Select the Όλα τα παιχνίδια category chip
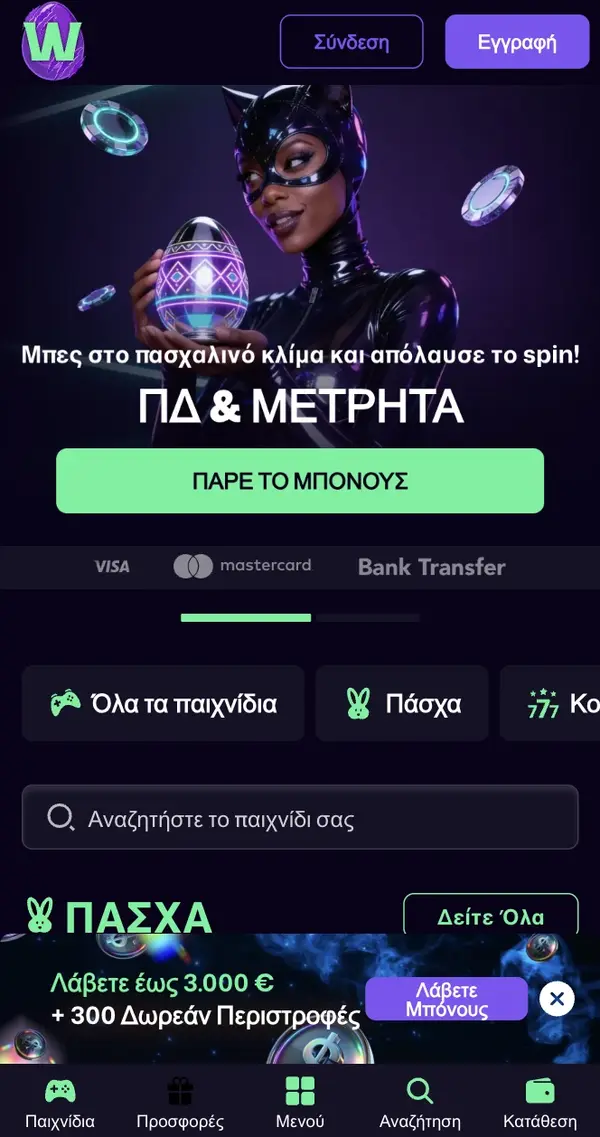Image resolution: width=600 pixels, height=1137 pixels. tap(163, 703)
